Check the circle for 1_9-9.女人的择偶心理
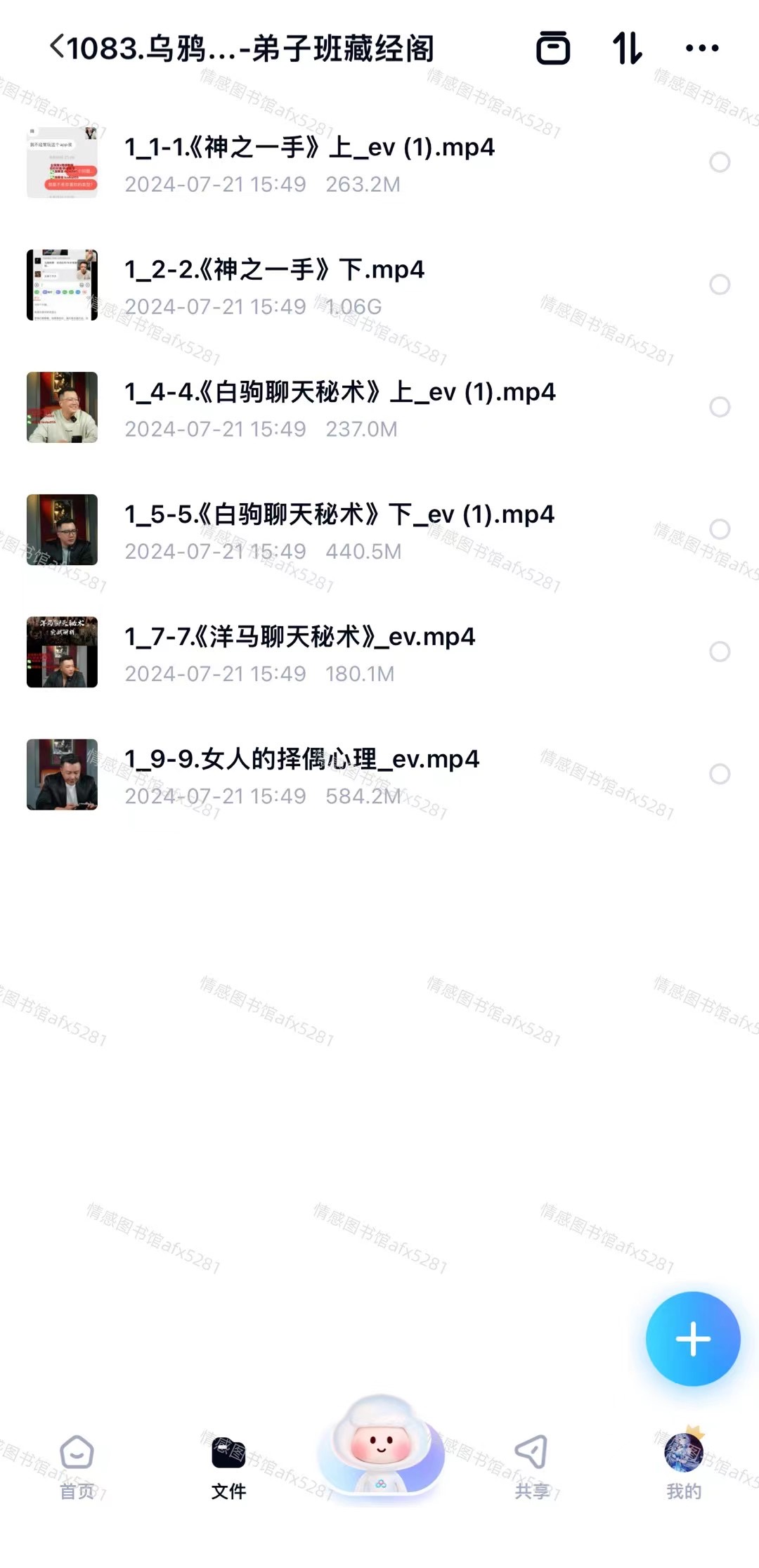 [720, 774]
